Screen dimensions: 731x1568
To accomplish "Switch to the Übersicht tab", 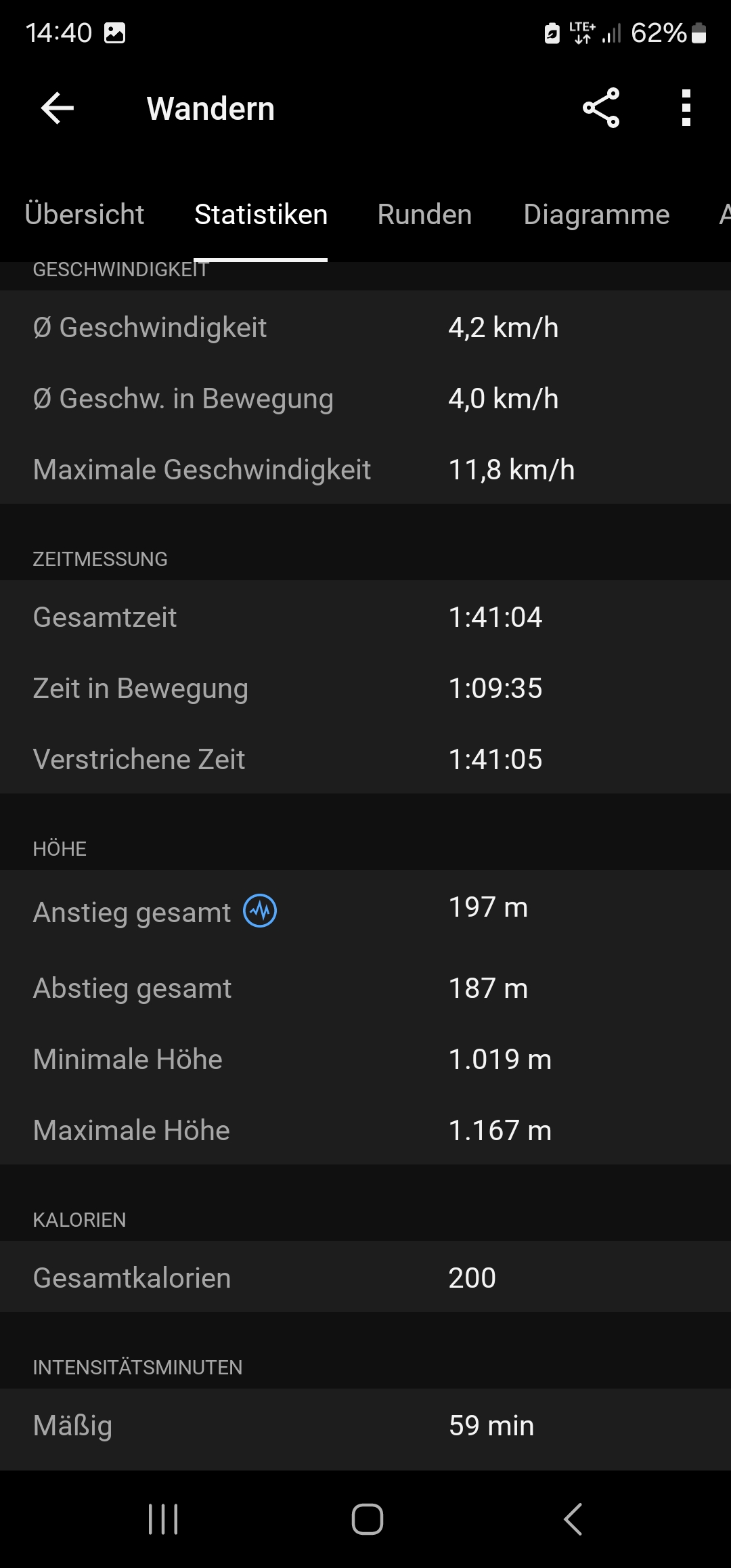I will point(85,215).
